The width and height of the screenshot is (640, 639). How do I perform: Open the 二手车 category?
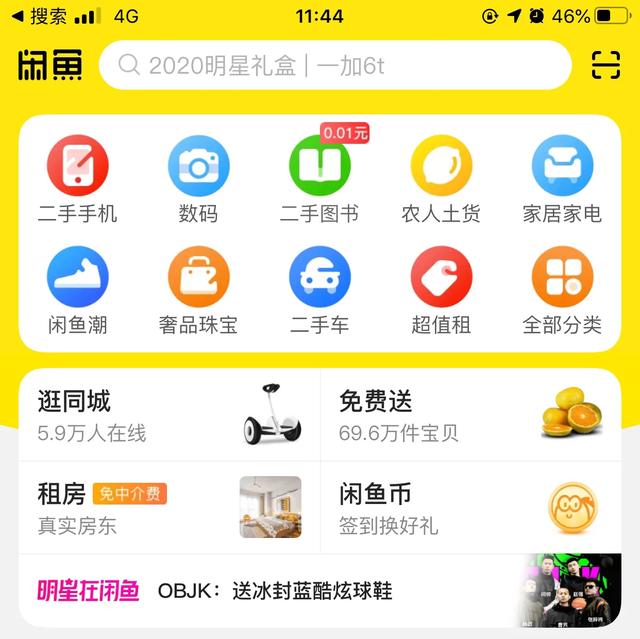(x=319, y=291)
